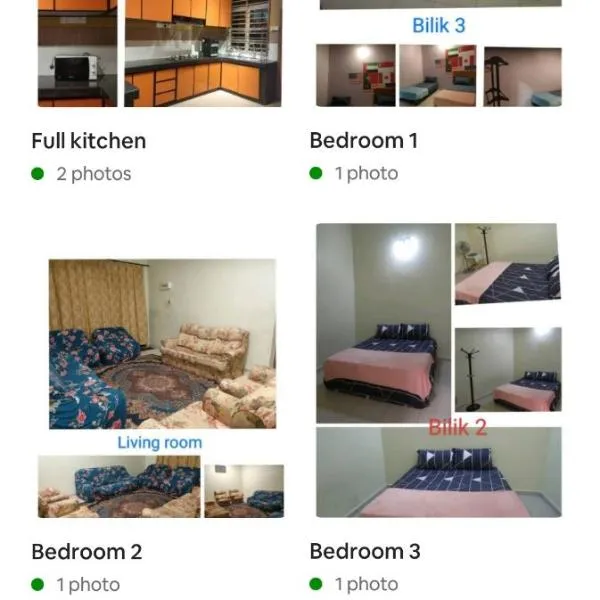This screenshot has height=600, width=600.
Task: View the Bedroom 1 photo tile
Action: pos(438,55)
